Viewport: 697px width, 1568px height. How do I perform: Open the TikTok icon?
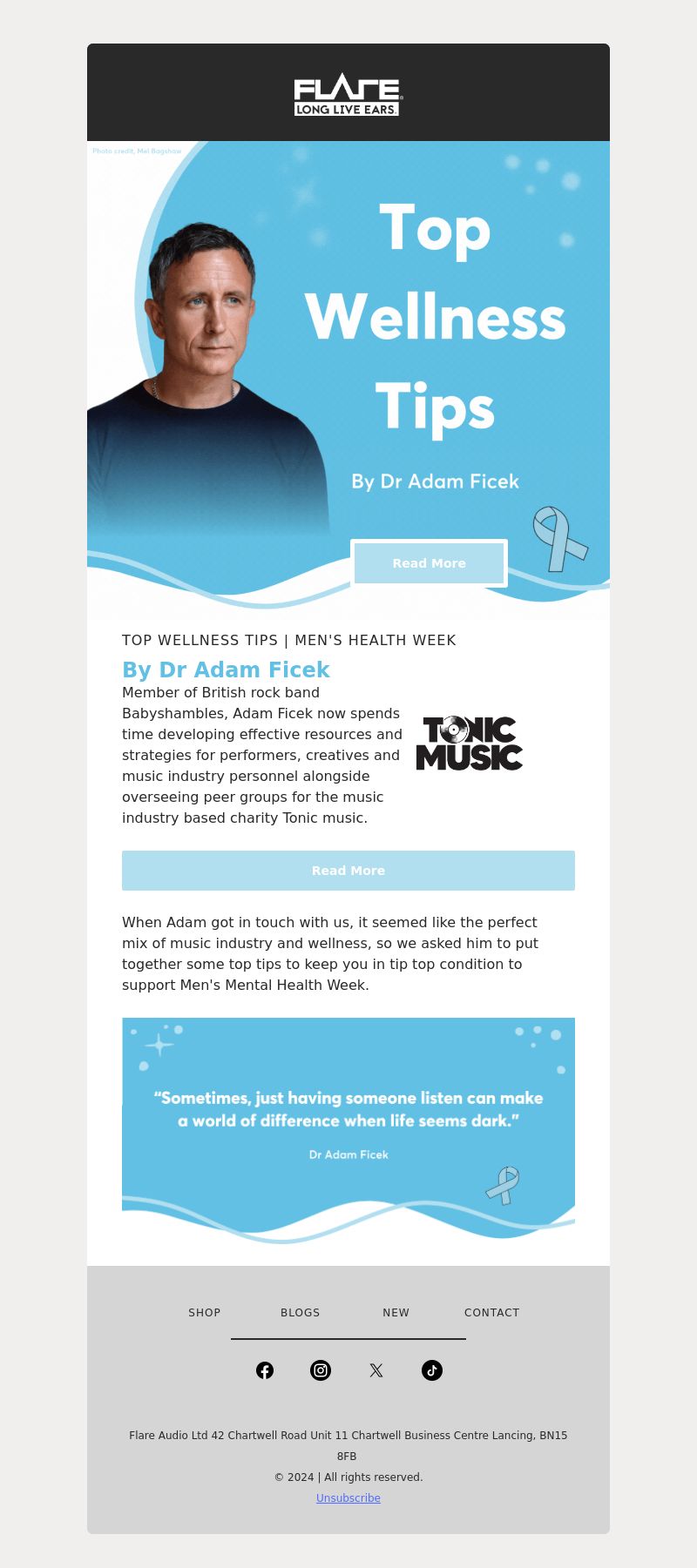[432, 1370]
